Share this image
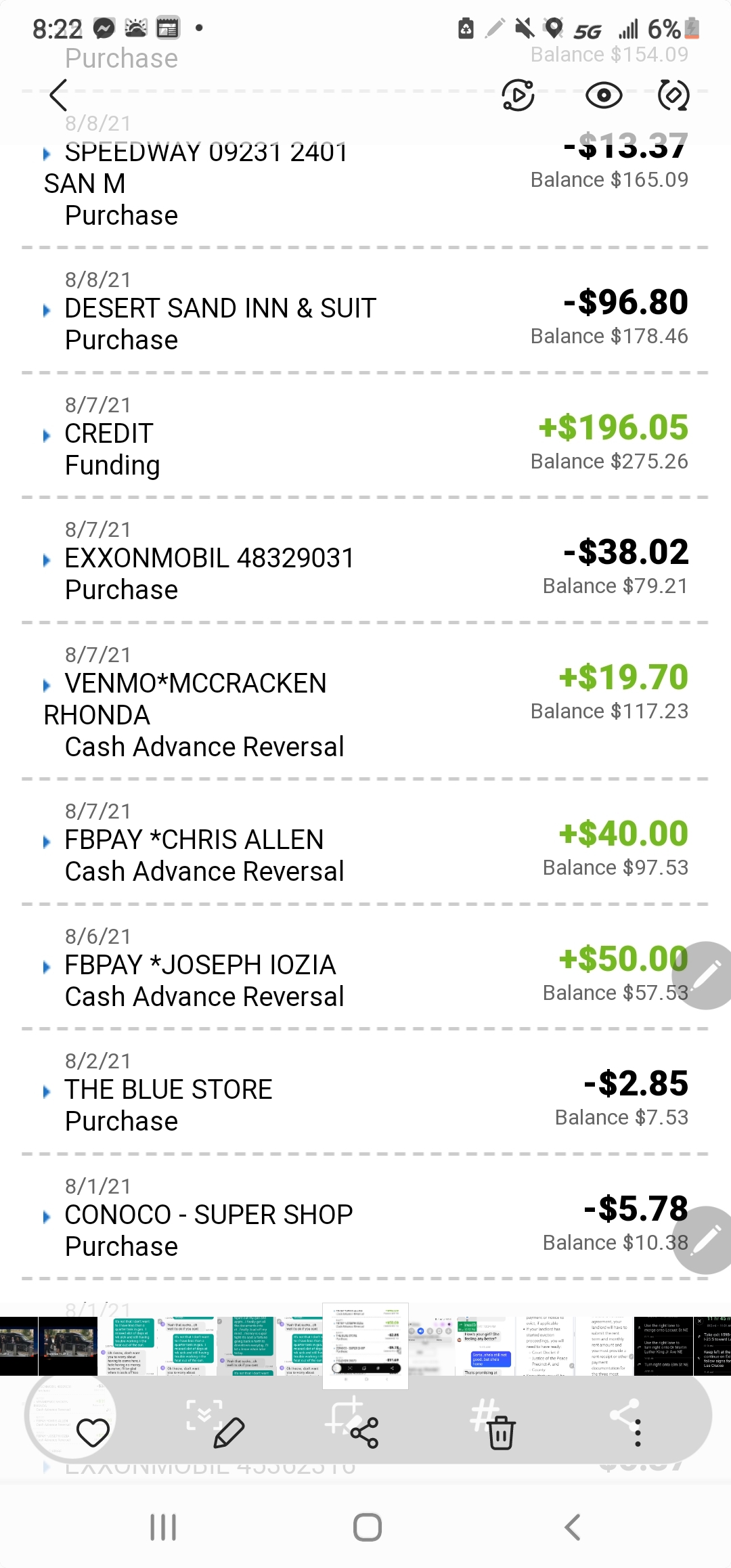Screen dimensions: 731x1568 coord(365,1433)
